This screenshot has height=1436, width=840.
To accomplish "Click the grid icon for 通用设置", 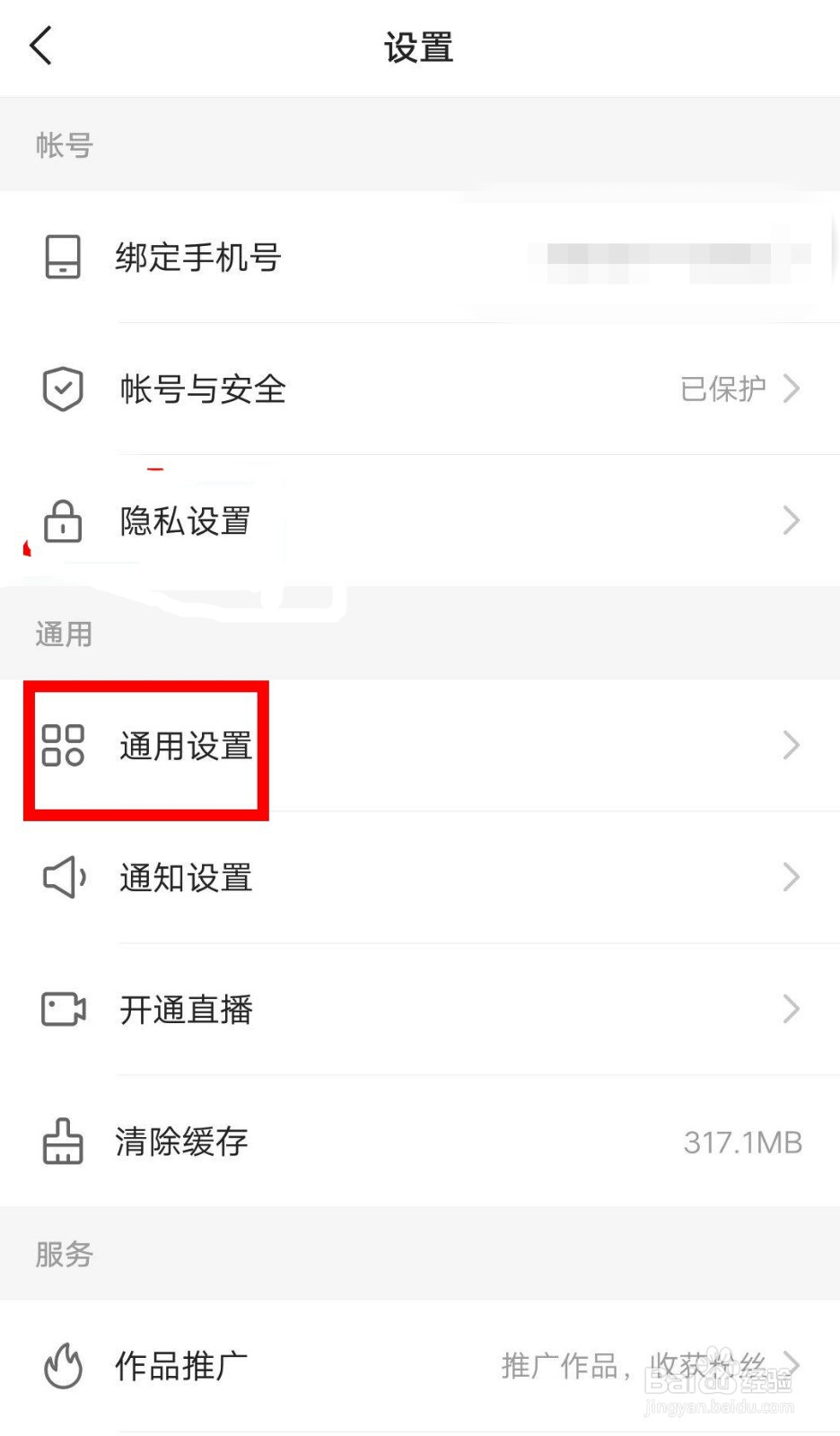I will pyautogui.click(x=61, y=745).
